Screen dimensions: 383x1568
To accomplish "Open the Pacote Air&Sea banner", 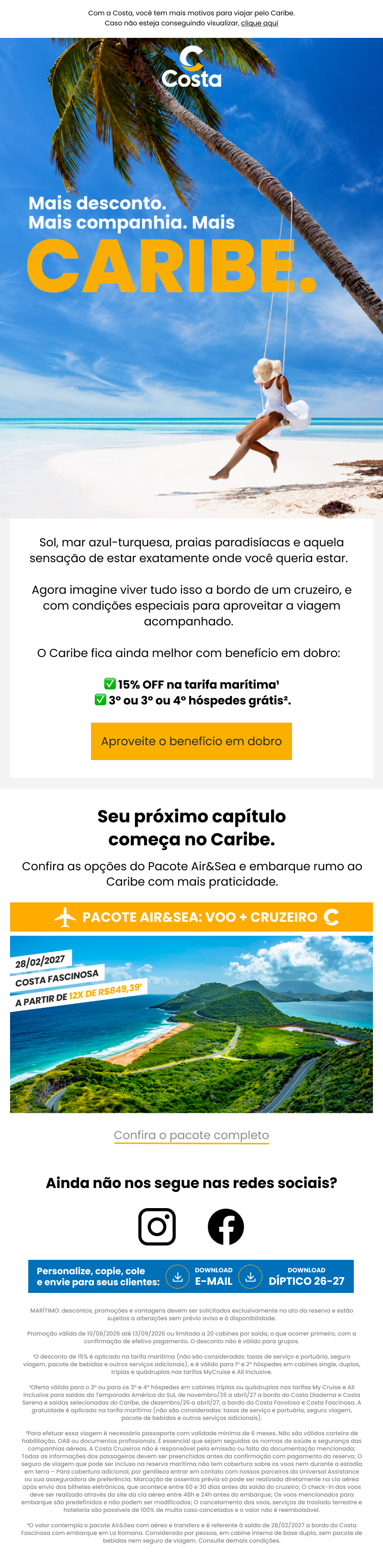I will (191, 917).
